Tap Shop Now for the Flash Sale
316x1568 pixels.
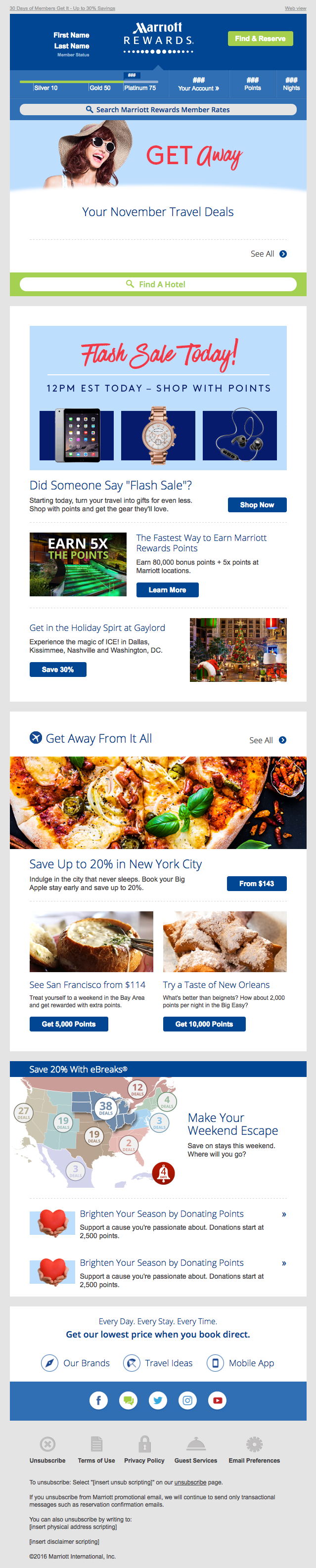(257, 504)
